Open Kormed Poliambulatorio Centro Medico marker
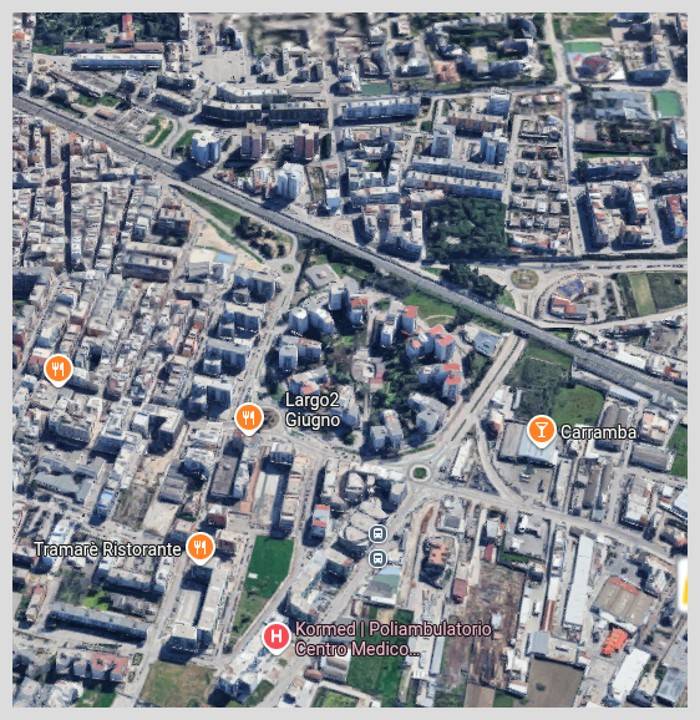Screen dimensions: 700x720 [x=276, y=636]
